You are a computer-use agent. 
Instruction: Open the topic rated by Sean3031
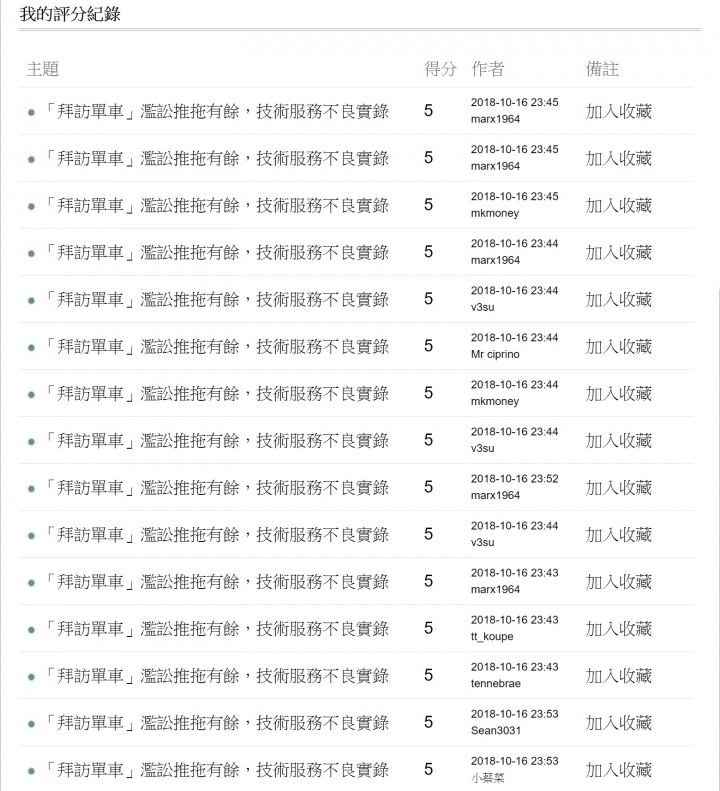216,723
